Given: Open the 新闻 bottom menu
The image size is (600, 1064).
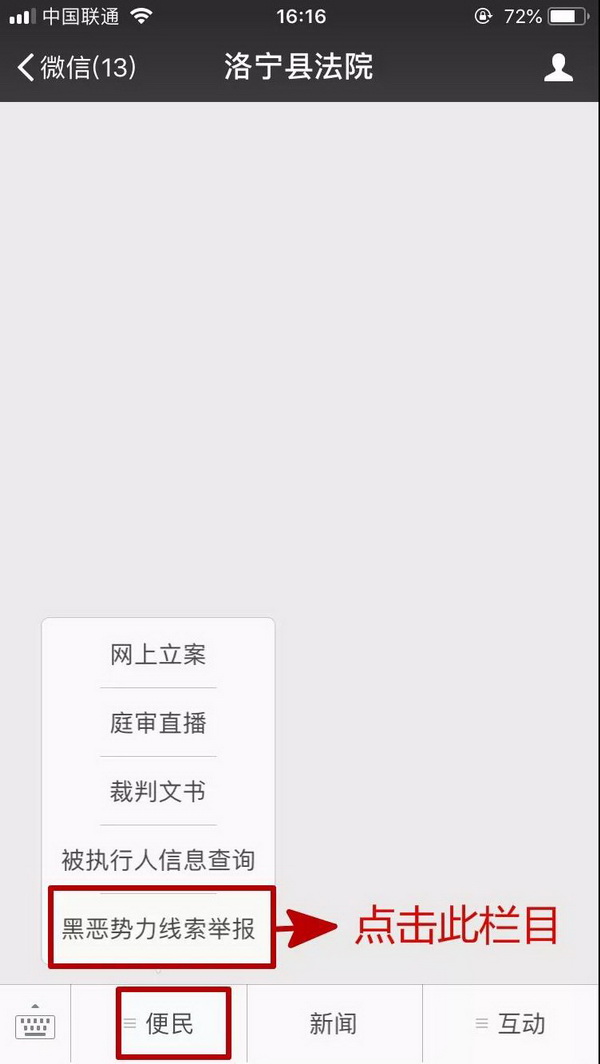Looking at the screenshot, I should [333, 1024].
